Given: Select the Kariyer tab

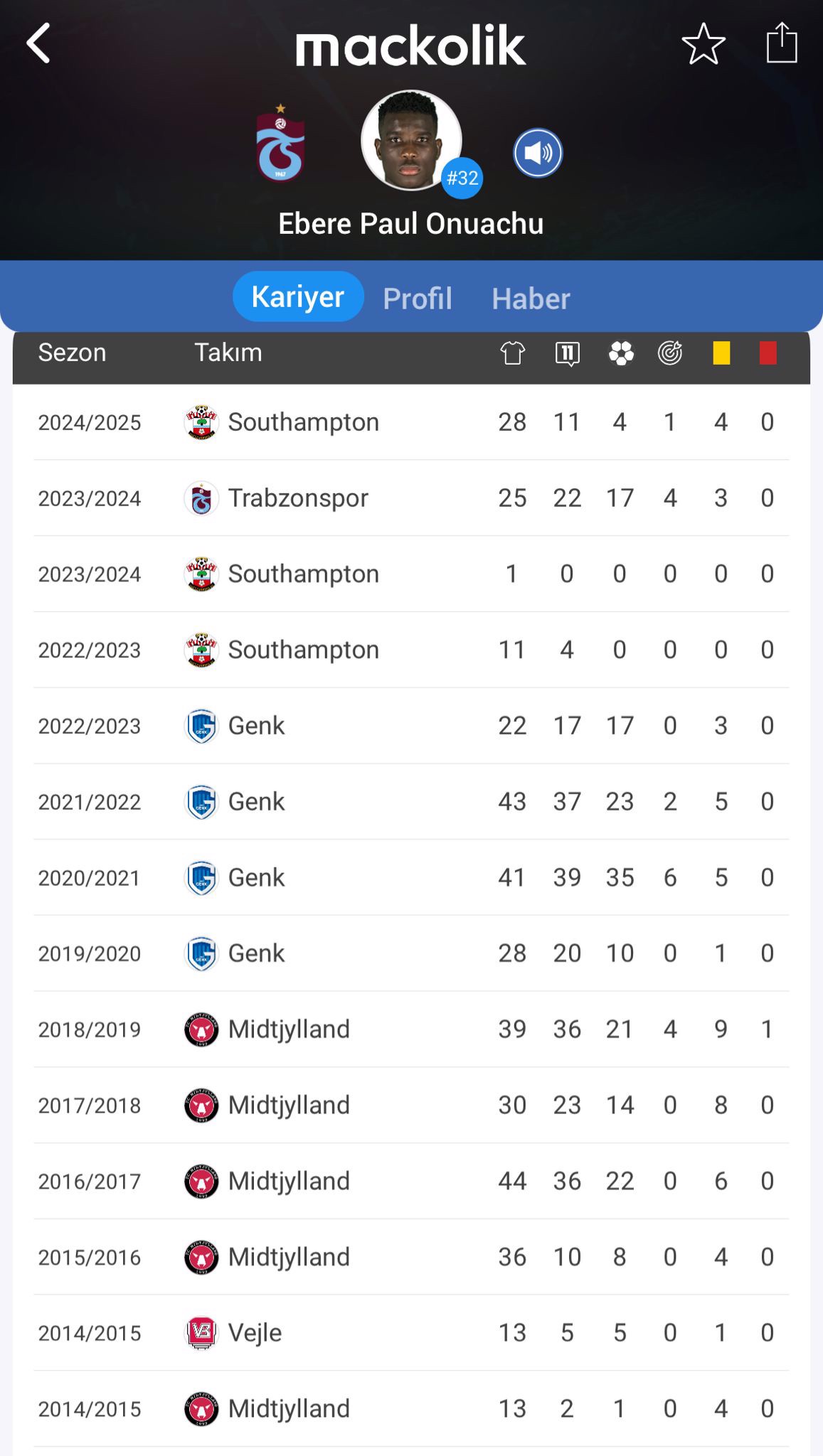Looking at the screenshot, I should pos(298,296).
